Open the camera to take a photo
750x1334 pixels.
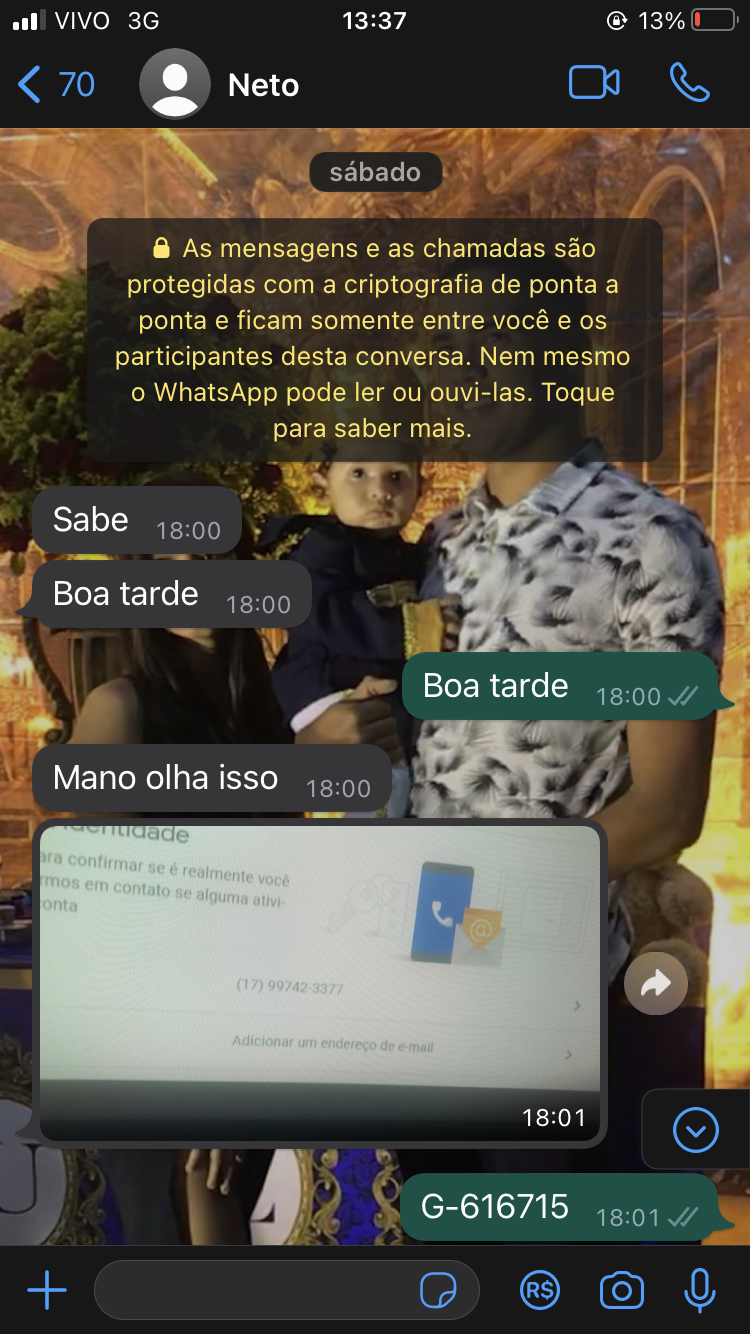click(x=621, y=1291)
